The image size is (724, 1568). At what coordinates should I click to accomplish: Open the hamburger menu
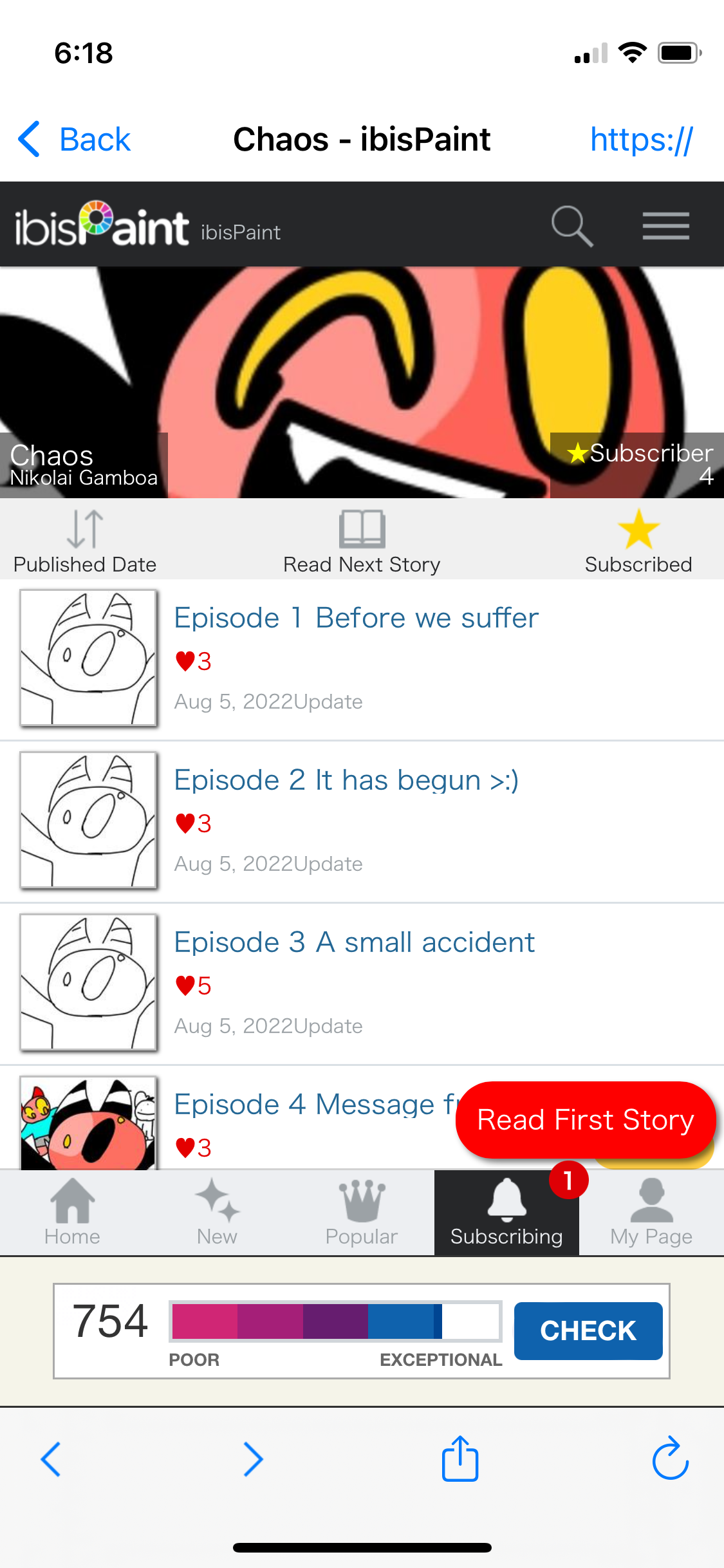click(665, 226)
